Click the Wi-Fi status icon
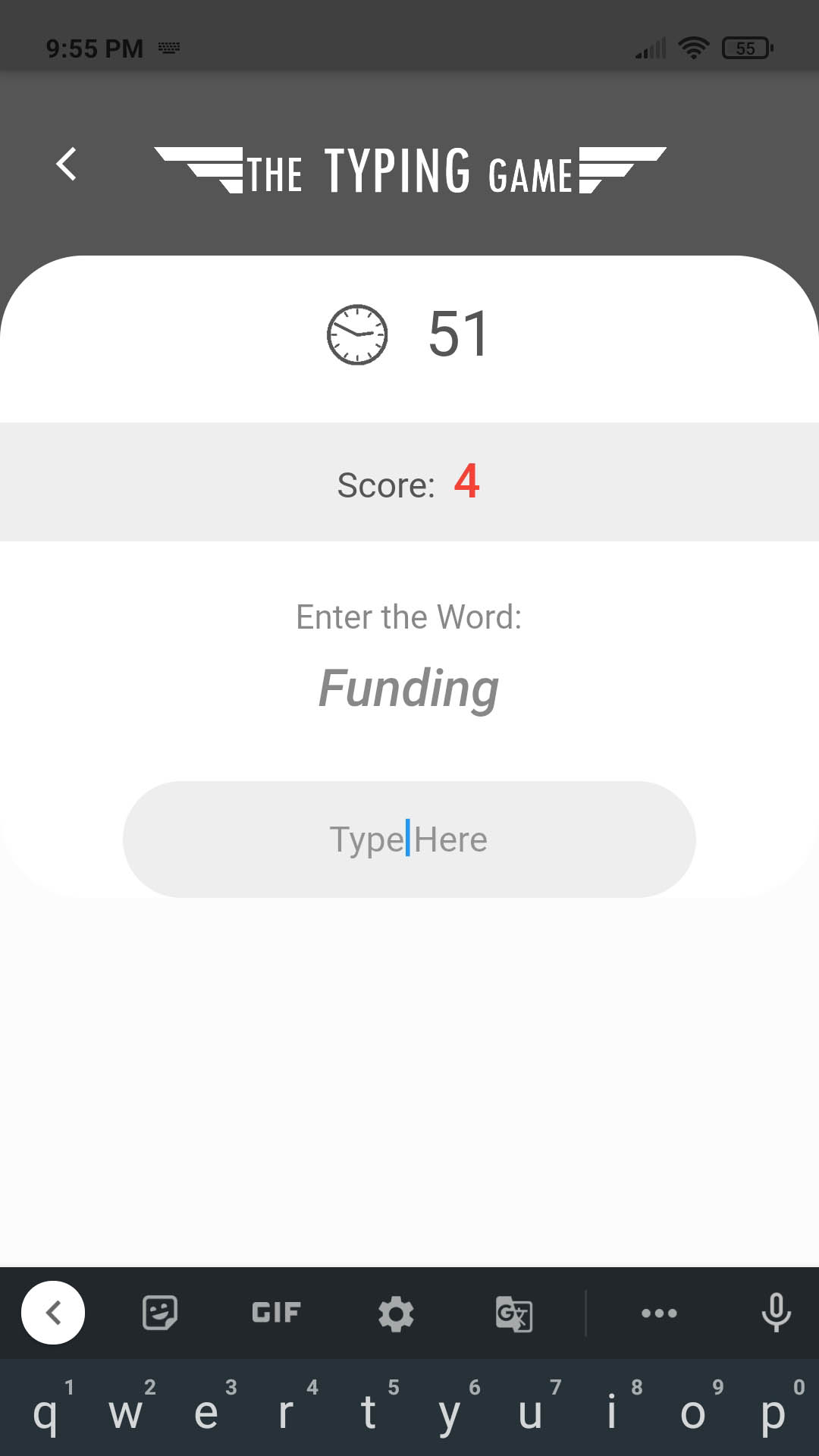Viewport: 819px width, 1456px height. pyautogui.click(x=692, y=47)
